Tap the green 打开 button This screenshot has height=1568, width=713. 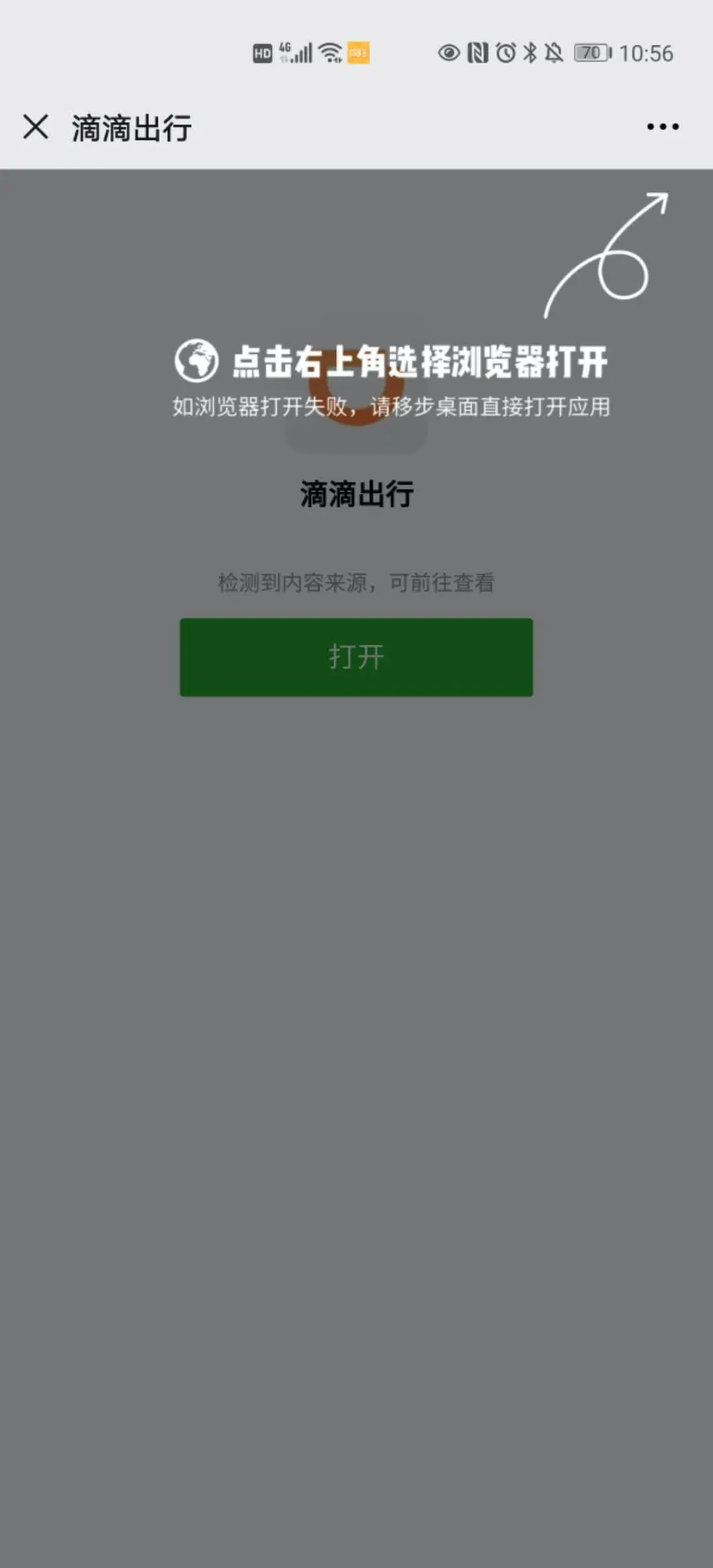click(356, 657)
